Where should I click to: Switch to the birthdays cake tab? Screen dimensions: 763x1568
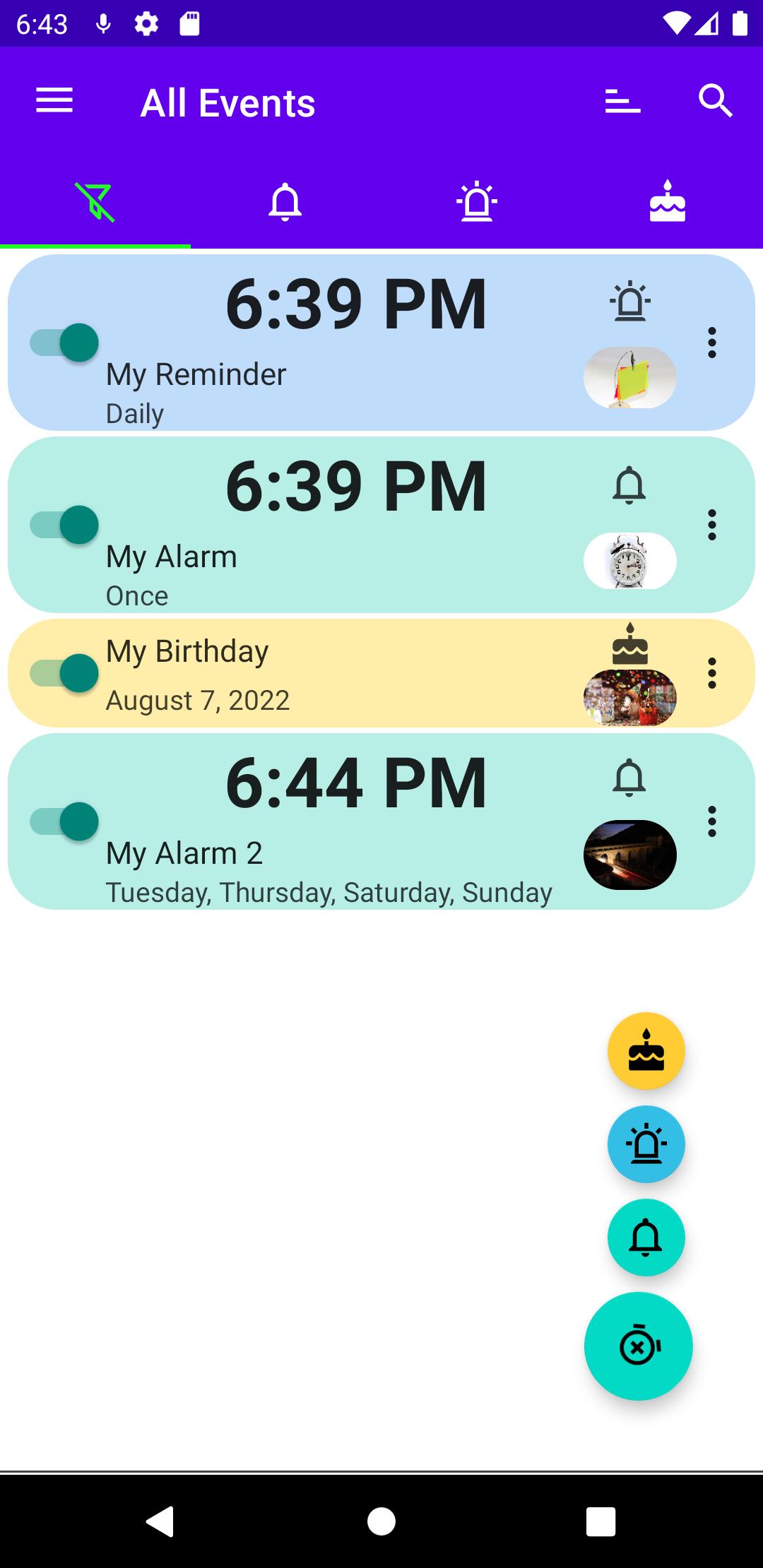pos(668,203)
